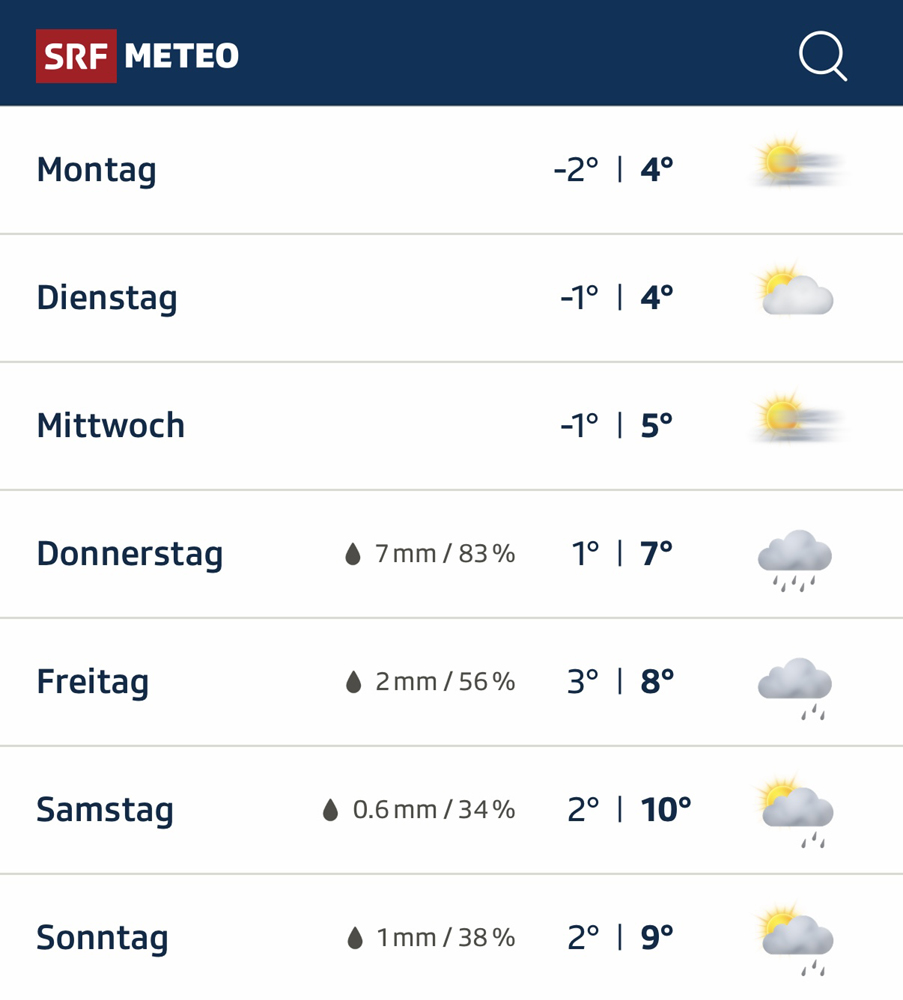903x1000 pixels.
Task: Open the search magnifier icon
Action: pyautogui.click(x=822, y=56)
